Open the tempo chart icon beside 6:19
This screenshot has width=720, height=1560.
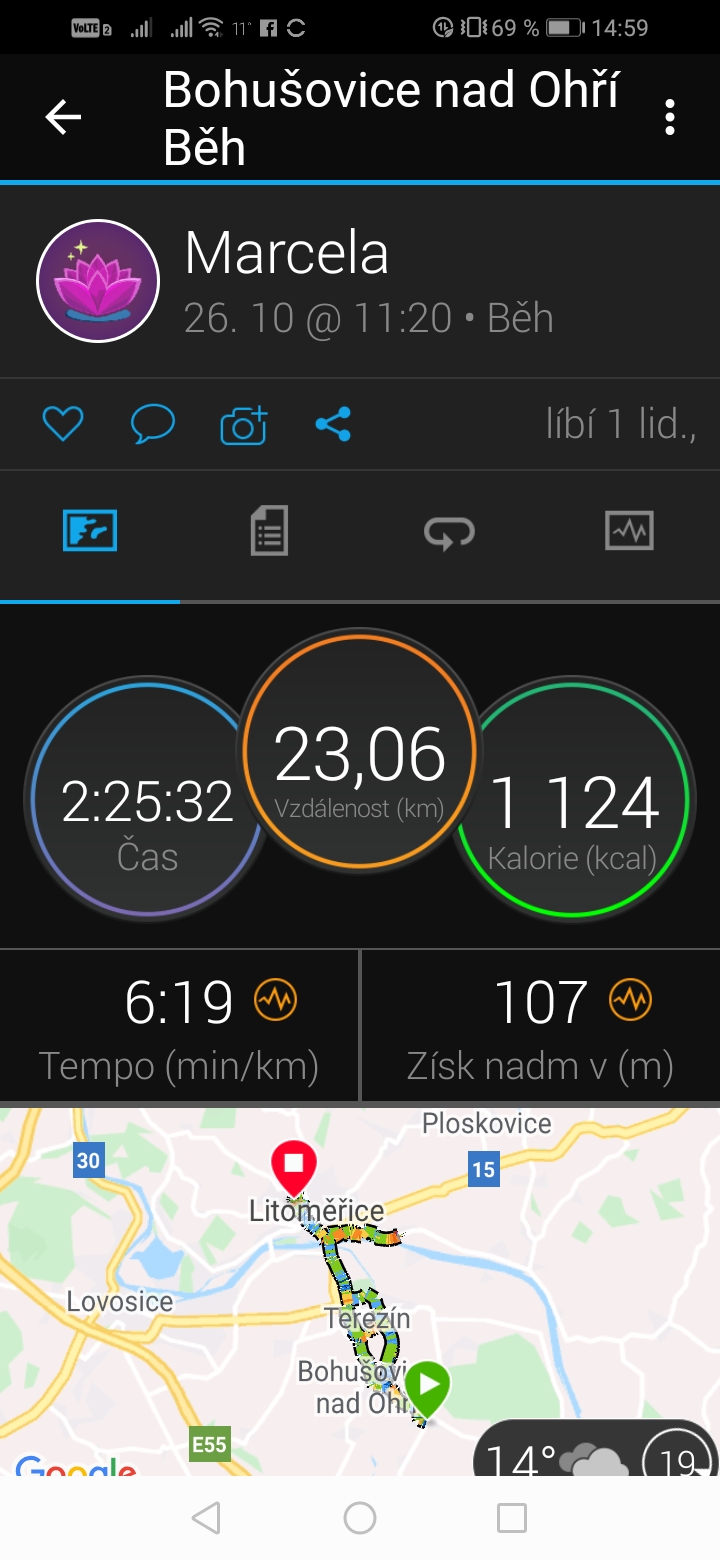[275, 999]
